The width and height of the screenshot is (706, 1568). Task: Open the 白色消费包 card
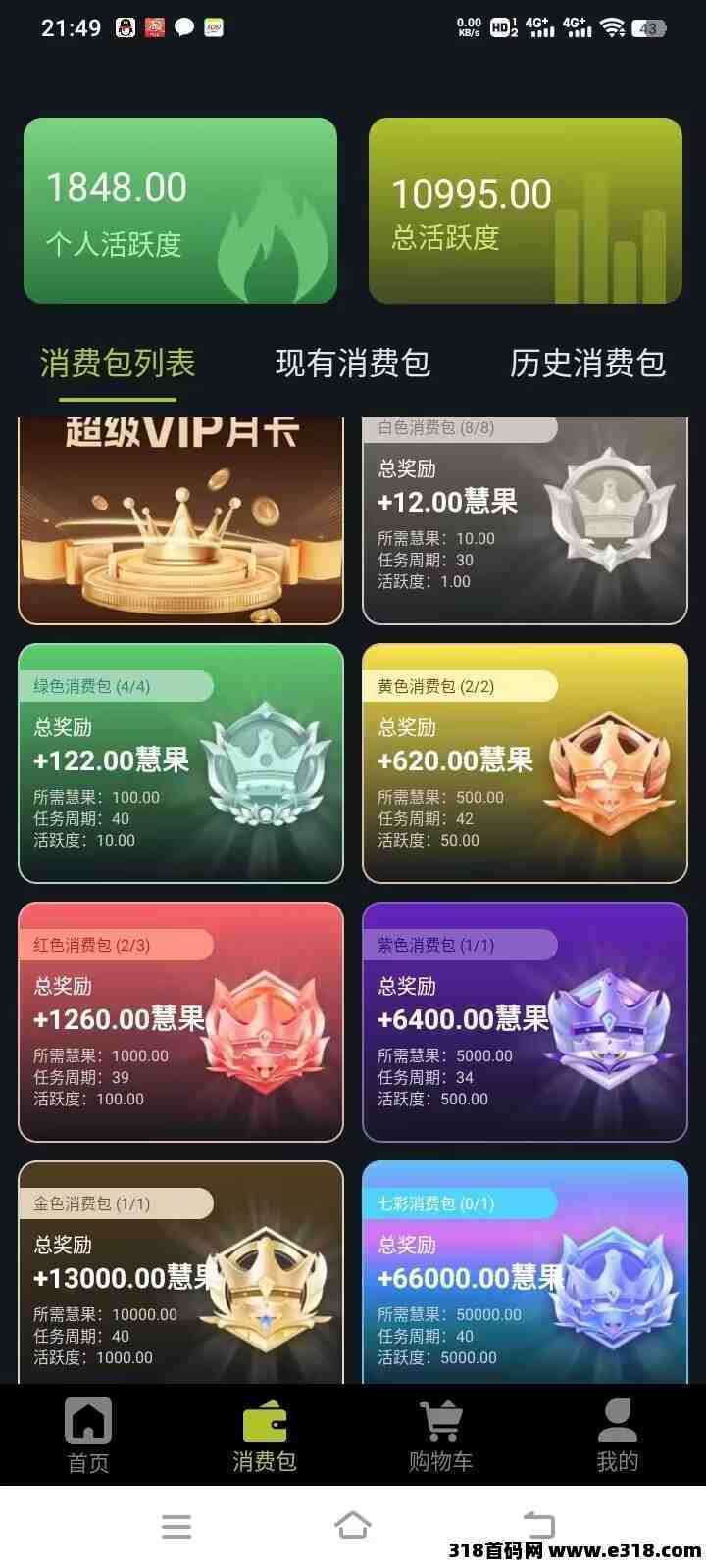click(525, 520)
